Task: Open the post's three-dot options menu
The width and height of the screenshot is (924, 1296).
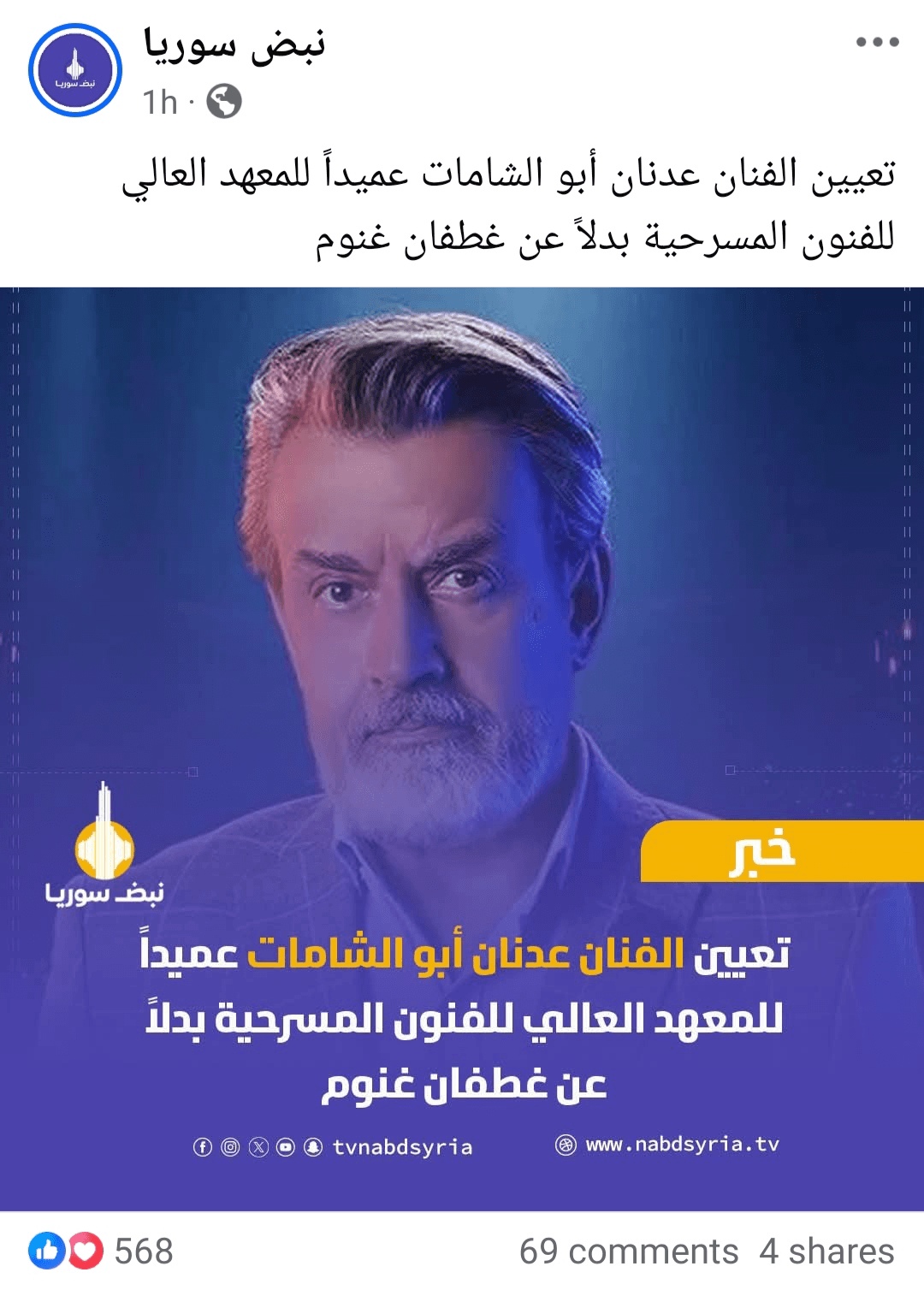Action: (877, 42)
